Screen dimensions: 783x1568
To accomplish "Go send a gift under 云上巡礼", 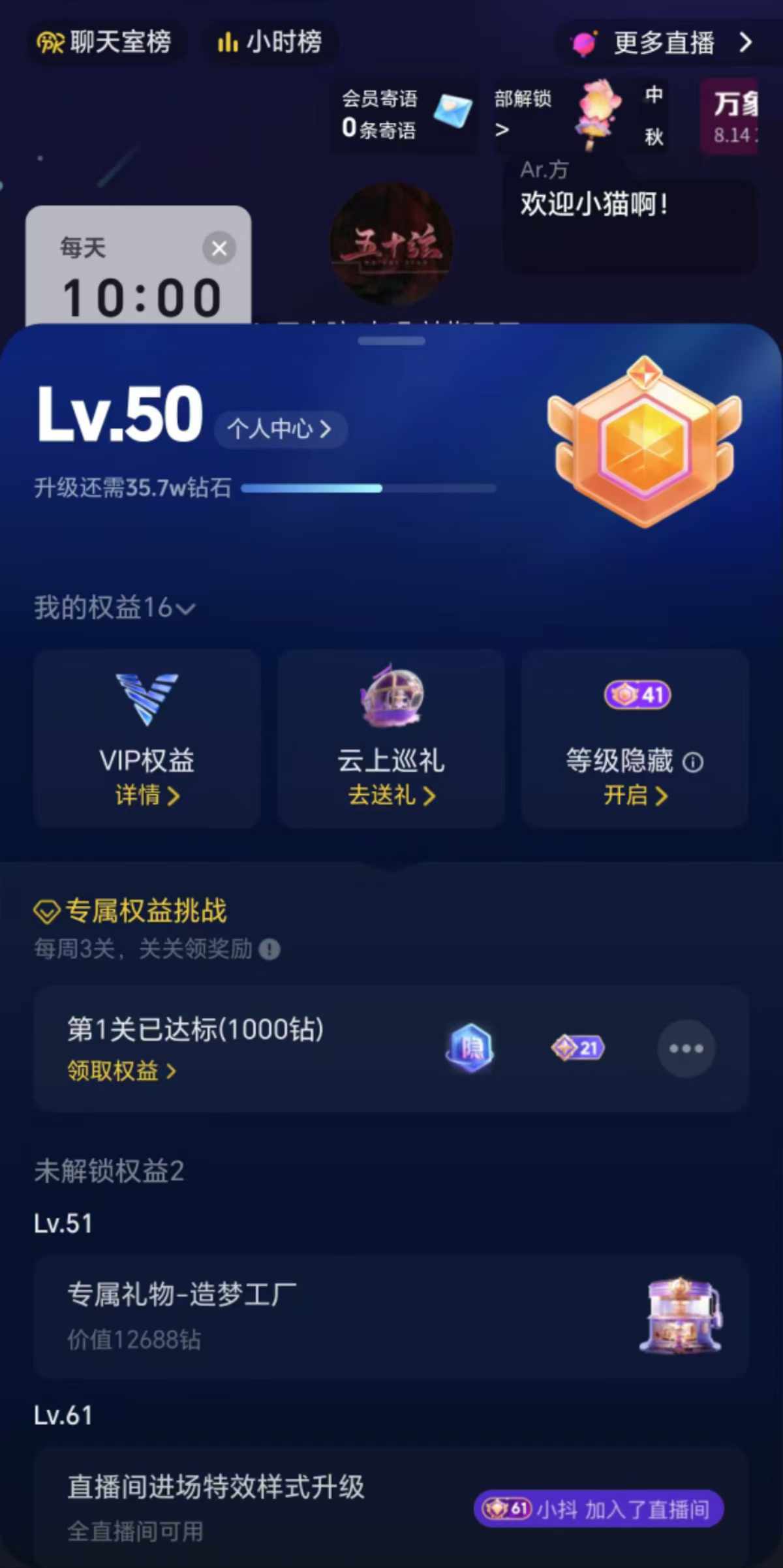I will 391,795.
